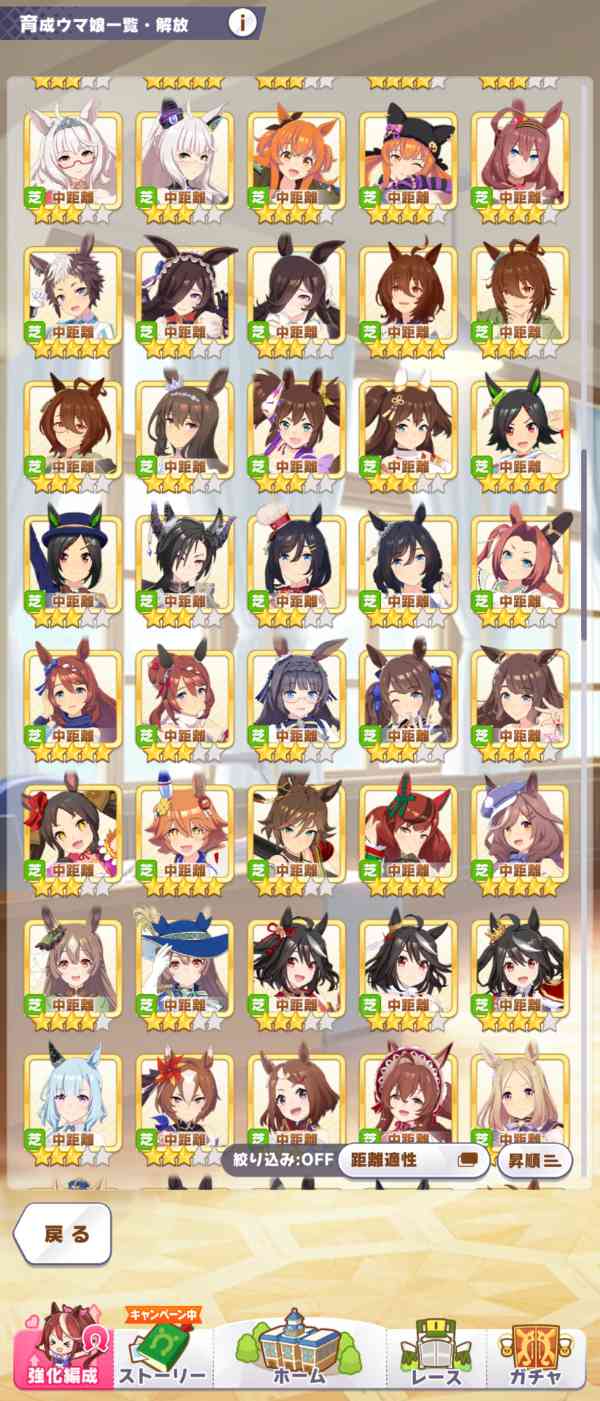Toggle the 昇順 sort order button
600x1401 pixels.
coord(535,1160)
